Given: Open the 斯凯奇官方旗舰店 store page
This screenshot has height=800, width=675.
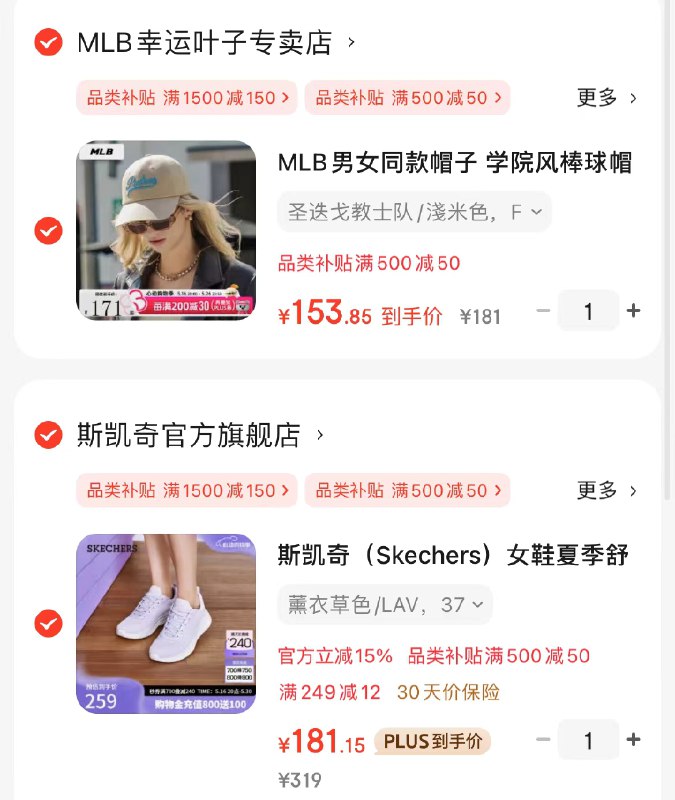Looking at the screenshot, I should point(190,435).
